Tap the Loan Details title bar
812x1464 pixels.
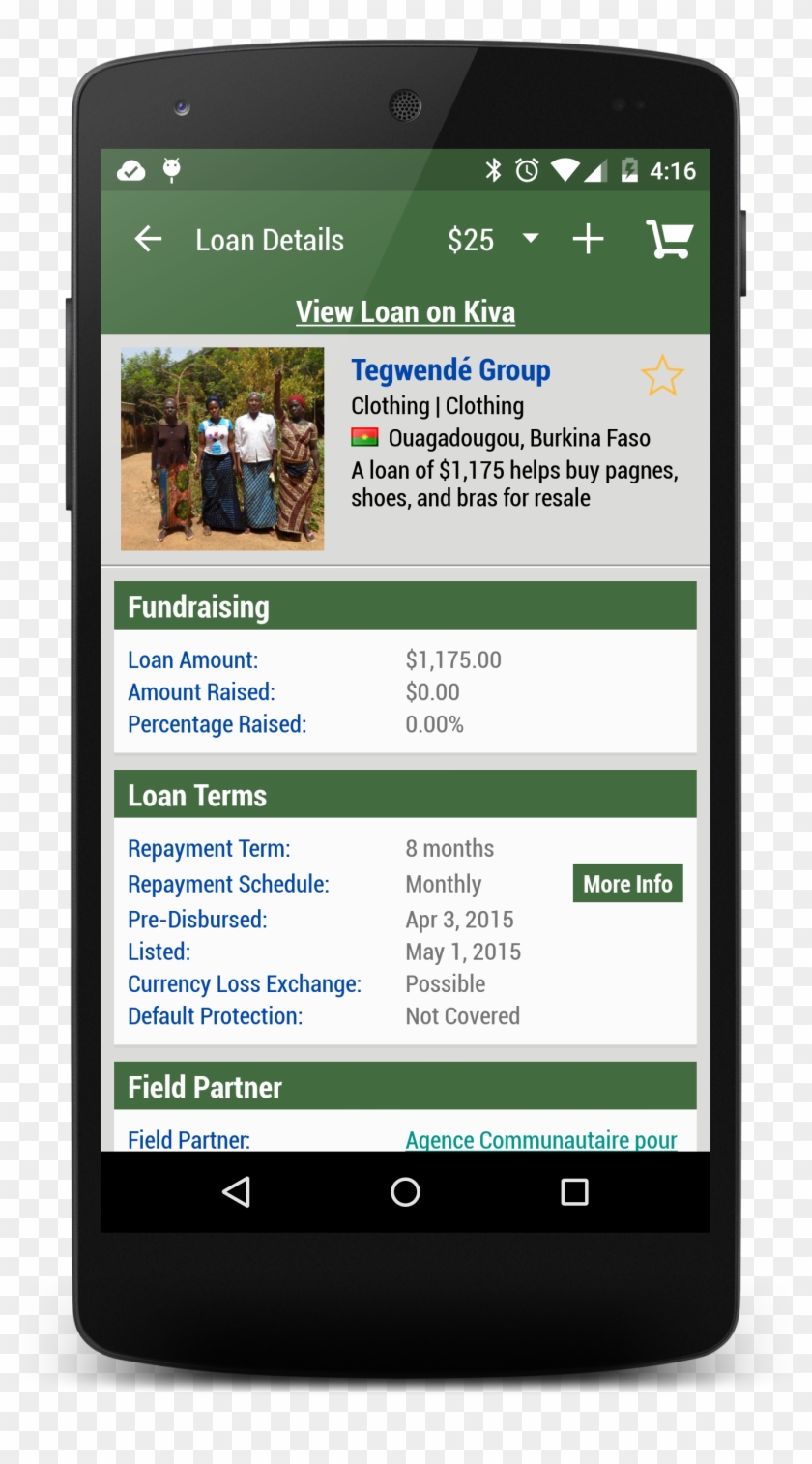click(x=270, y=239)
